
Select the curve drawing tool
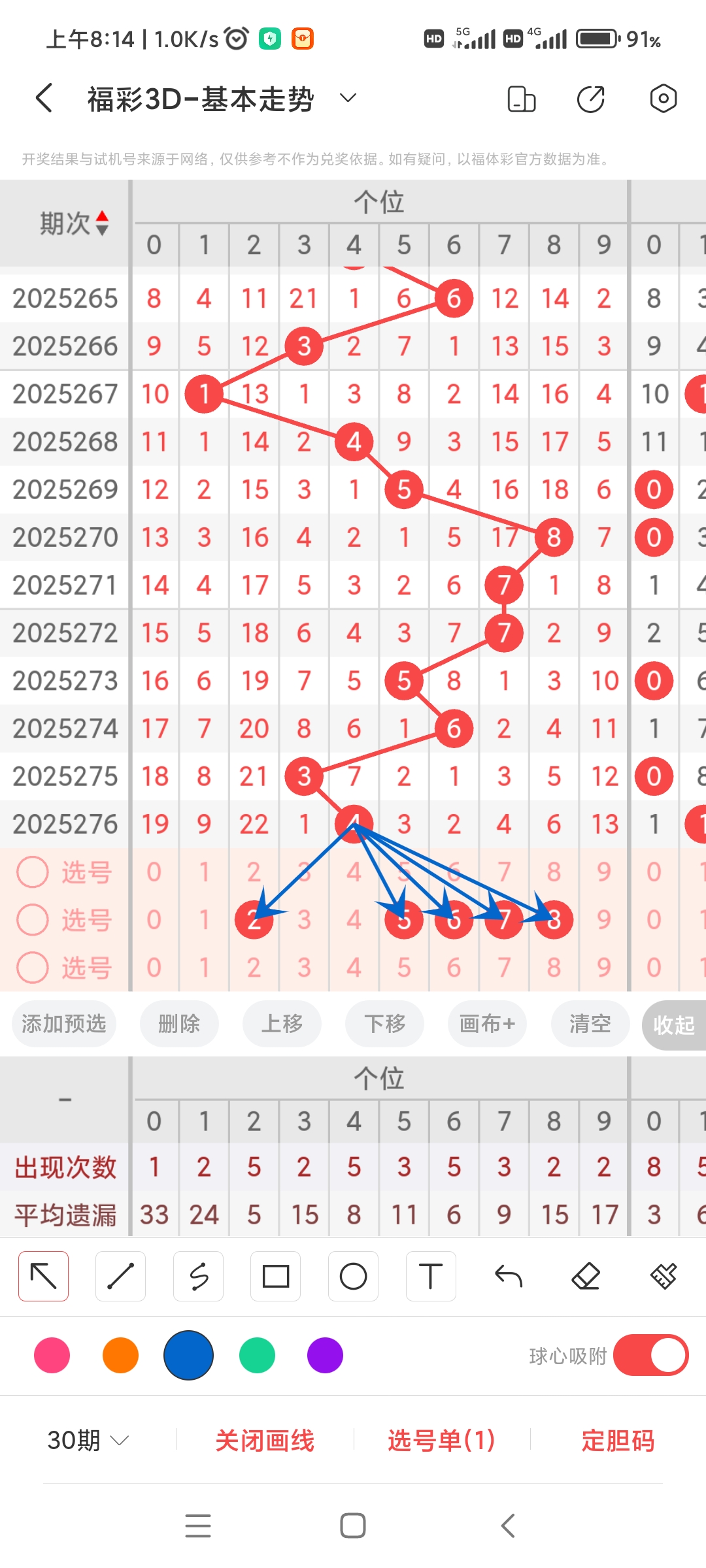tap(198, 1275)
